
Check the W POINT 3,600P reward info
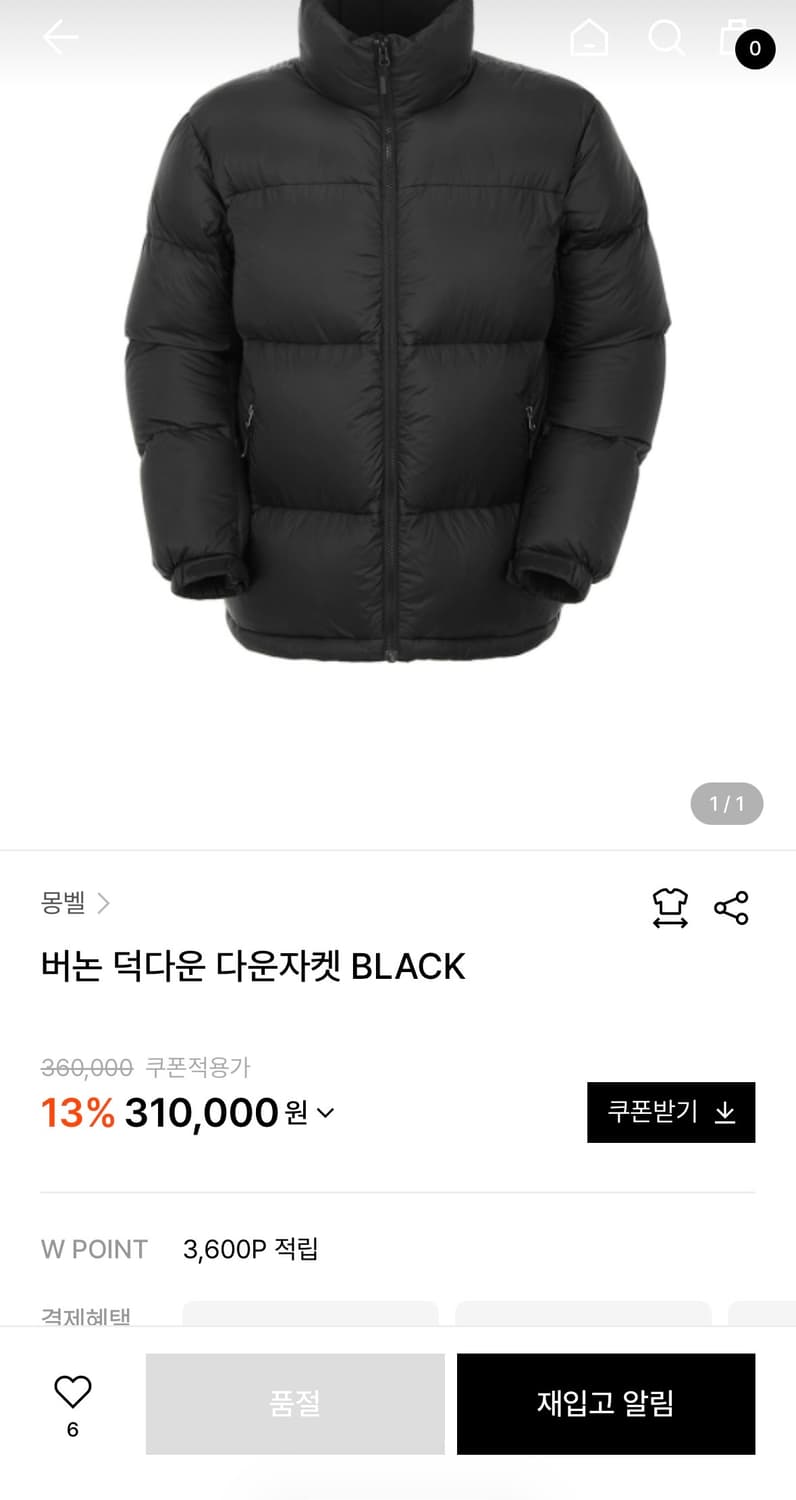(x=248, y=1249)
